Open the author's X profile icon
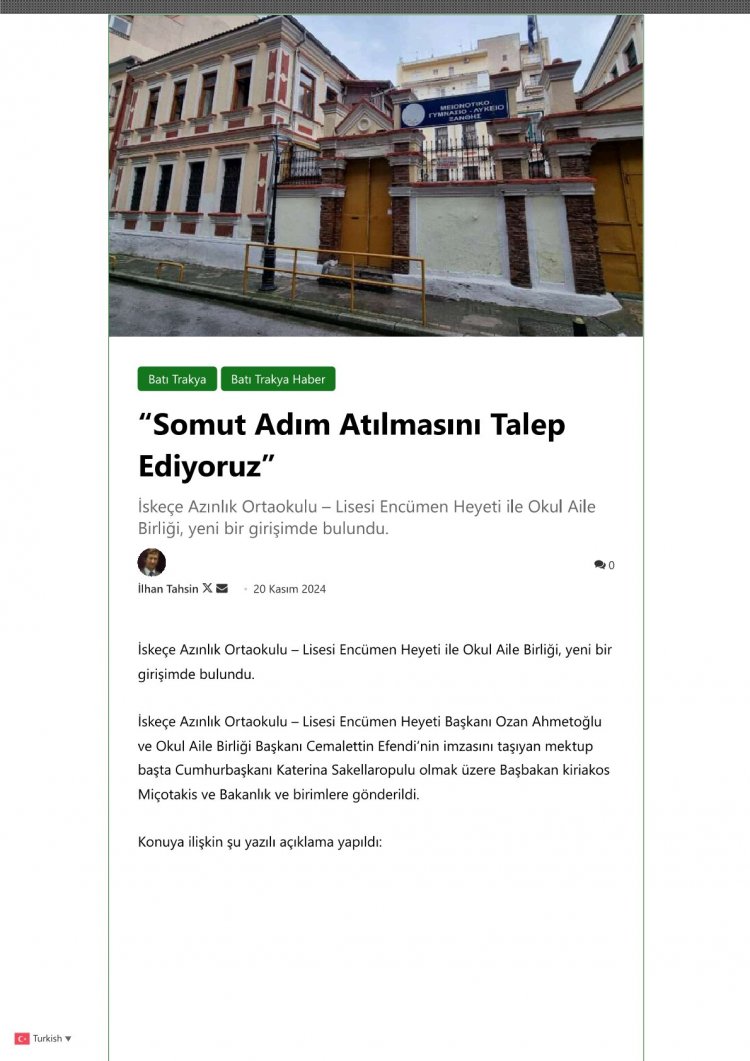Screen dimensions: 750x1061 207,588
